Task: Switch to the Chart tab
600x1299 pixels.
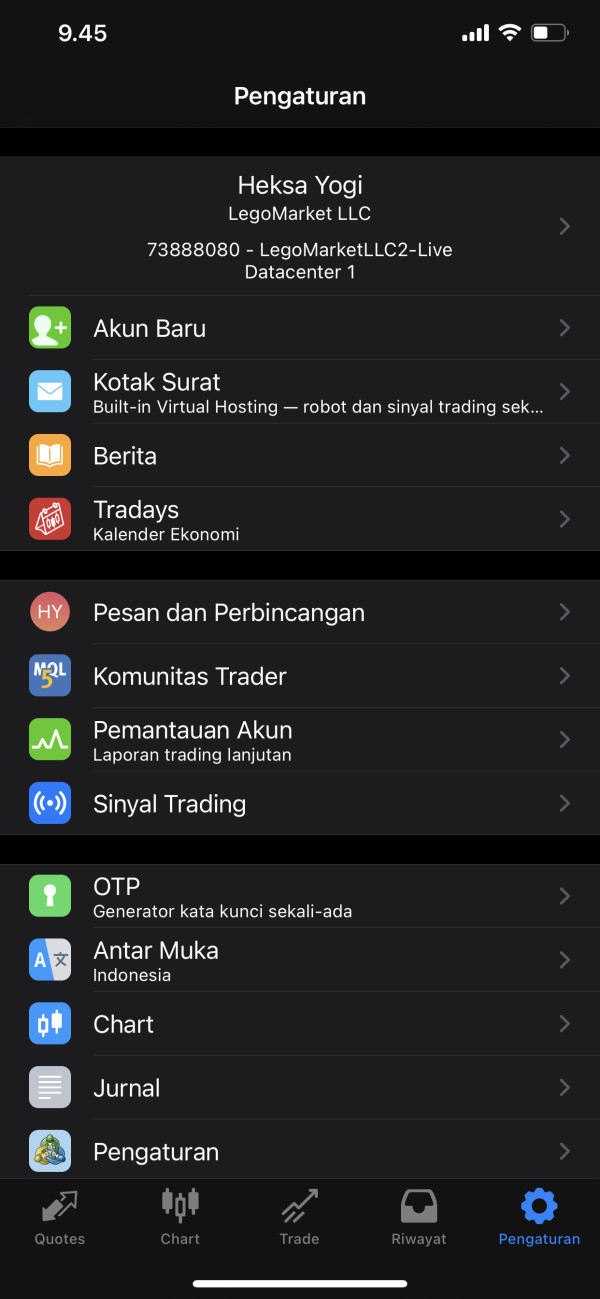Action: pyautogui.click(x=180, y=1217)
